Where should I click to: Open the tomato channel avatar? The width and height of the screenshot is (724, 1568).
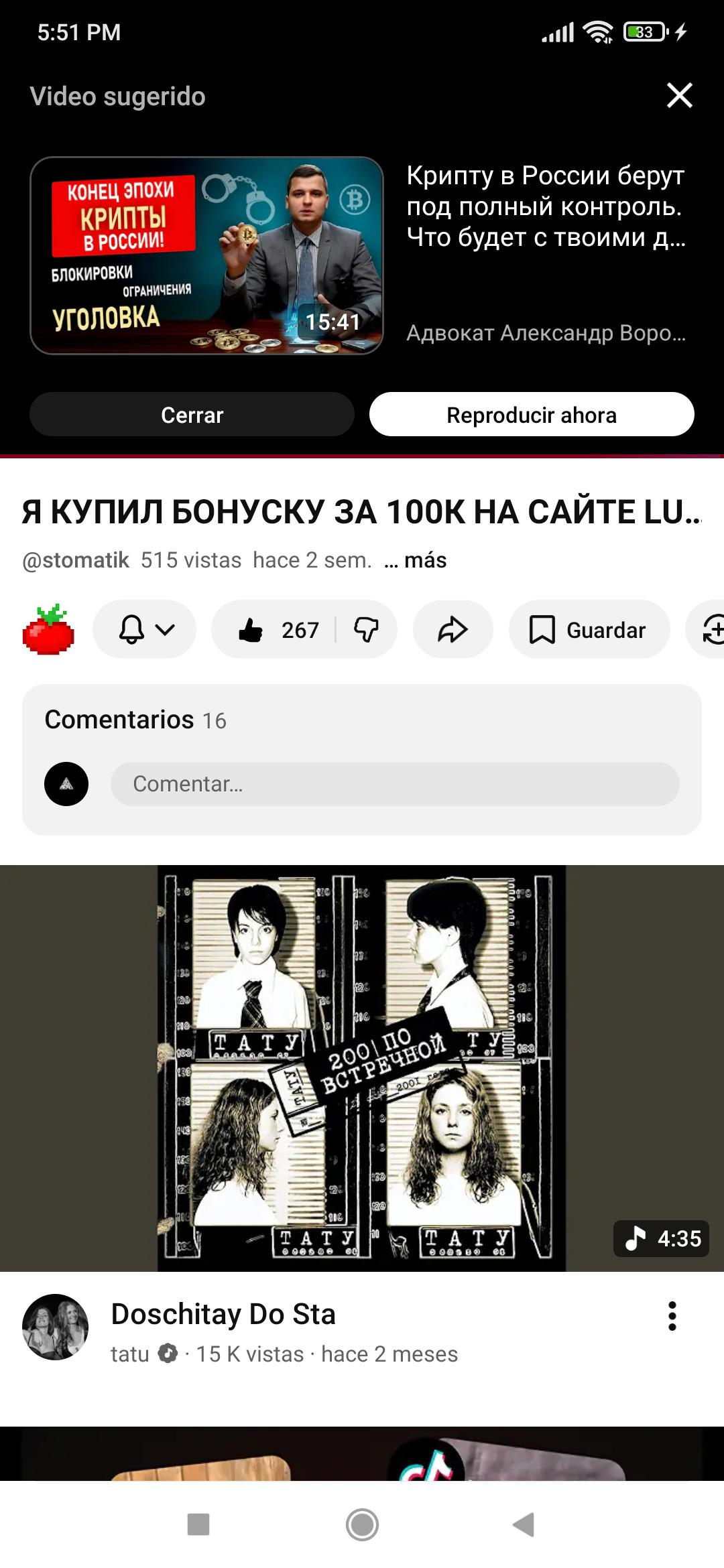(x=48, y=629)
